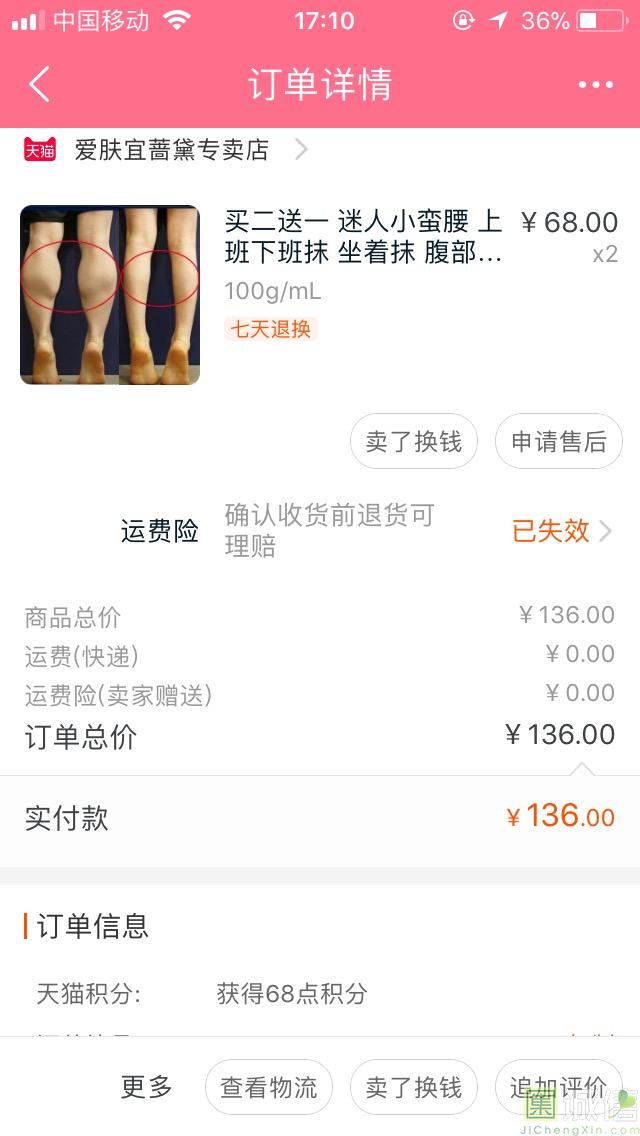Tap 申请售后 to request after-sales service
Viewport: 640px width, 1136px height.
(558, 441)
